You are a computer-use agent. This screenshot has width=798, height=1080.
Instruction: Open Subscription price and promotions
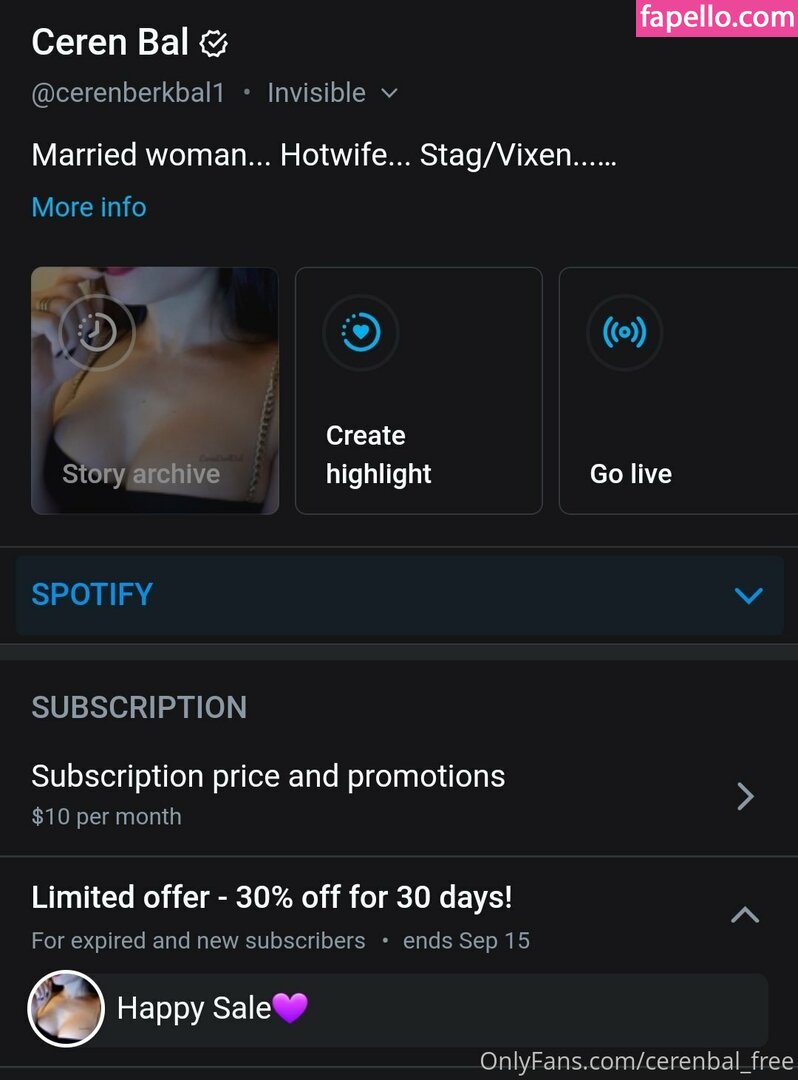(x=398, y=795)
